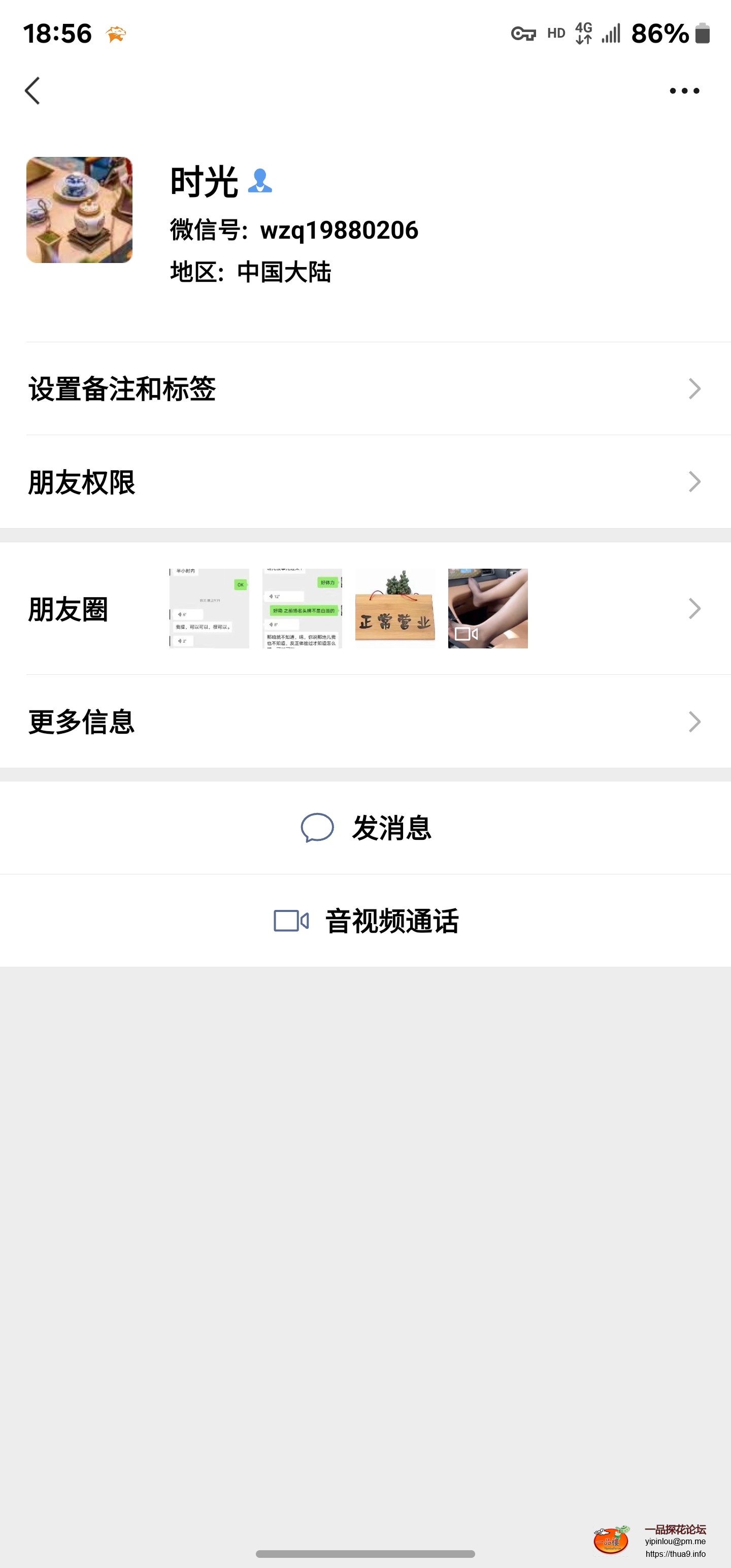Viewport: 731px width, 1568px height.
Task: Start 音视频通话 with this contact
Action: click(391, 921)
